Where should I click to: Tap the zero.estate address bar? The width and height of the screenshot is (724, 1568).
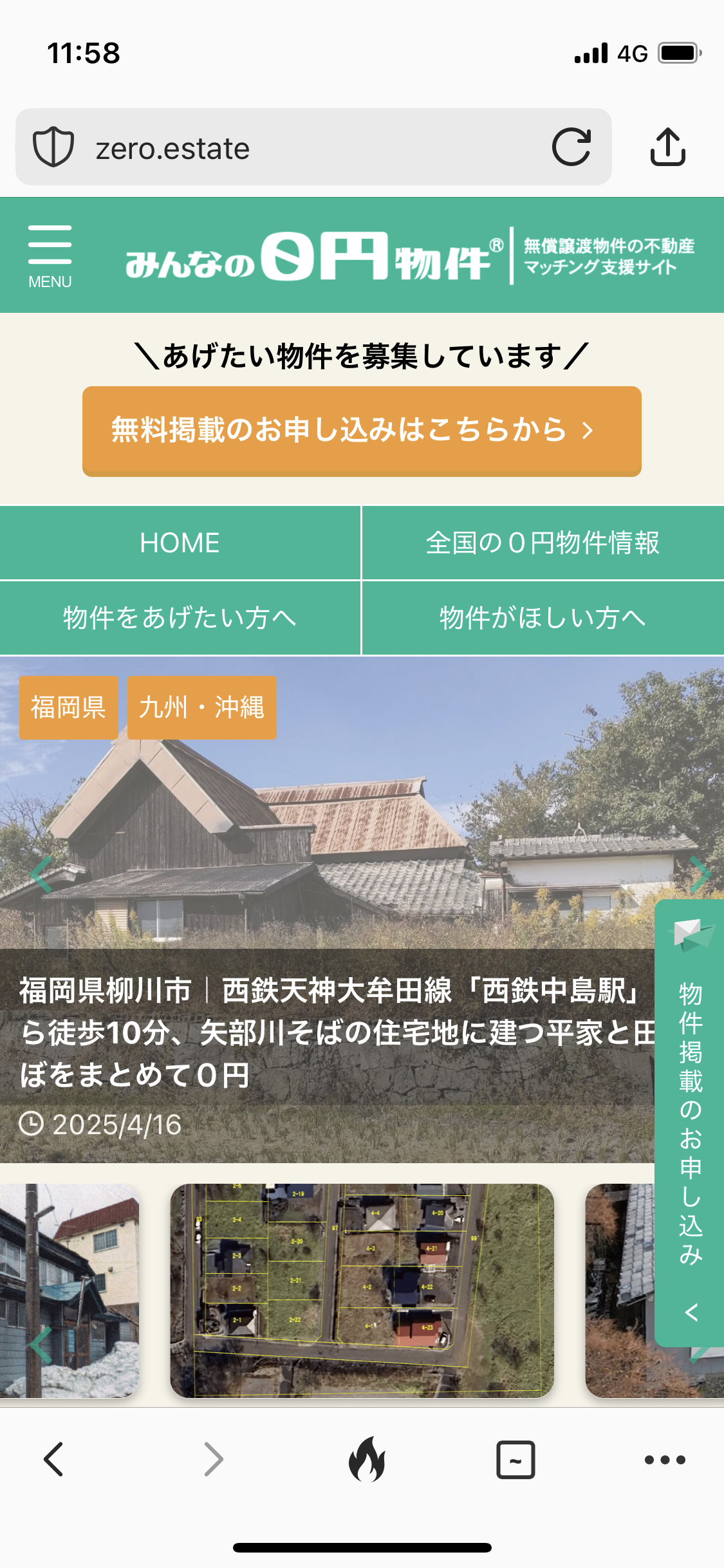click(290, 148)
